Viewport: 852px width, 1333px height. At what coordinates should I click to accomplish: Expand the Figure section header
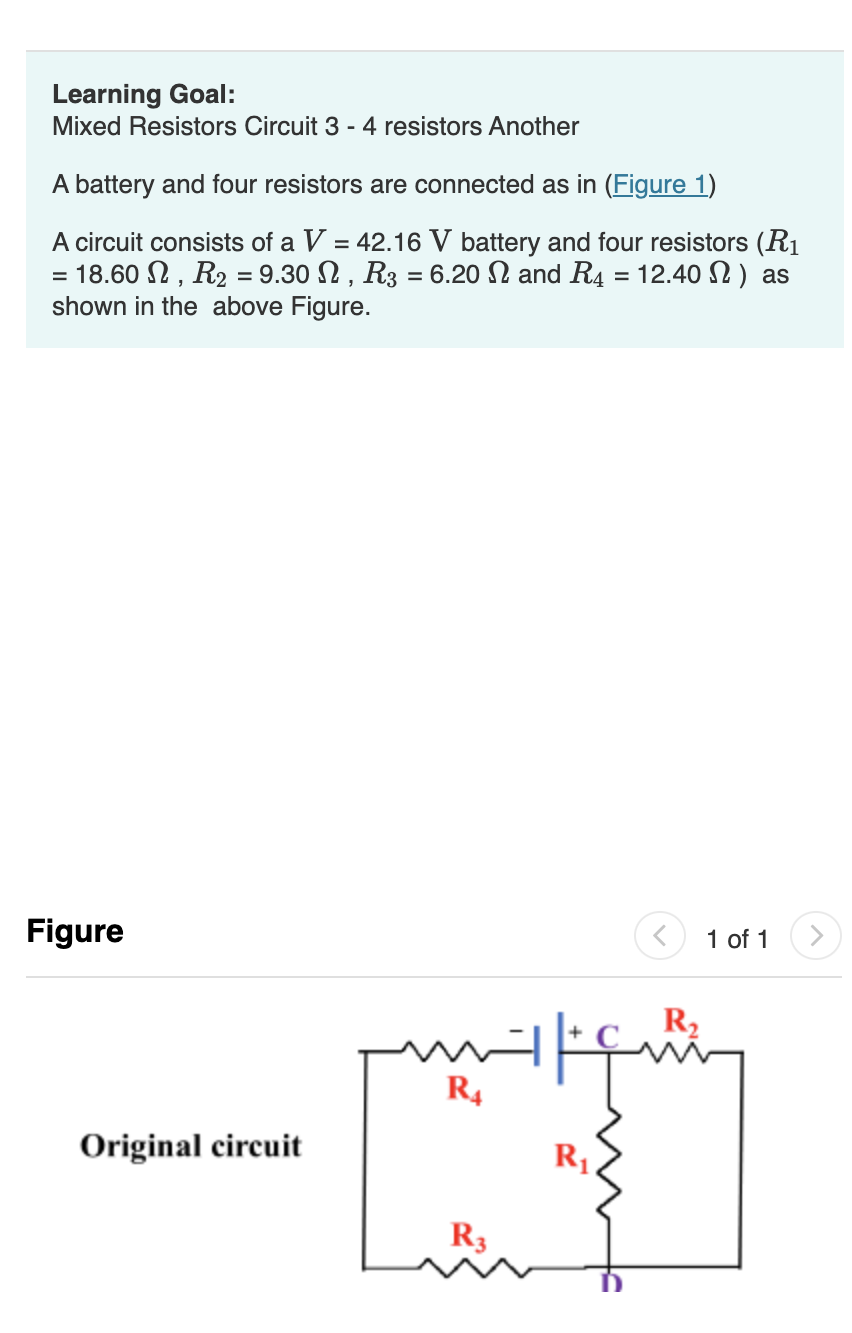click(74, 931)
